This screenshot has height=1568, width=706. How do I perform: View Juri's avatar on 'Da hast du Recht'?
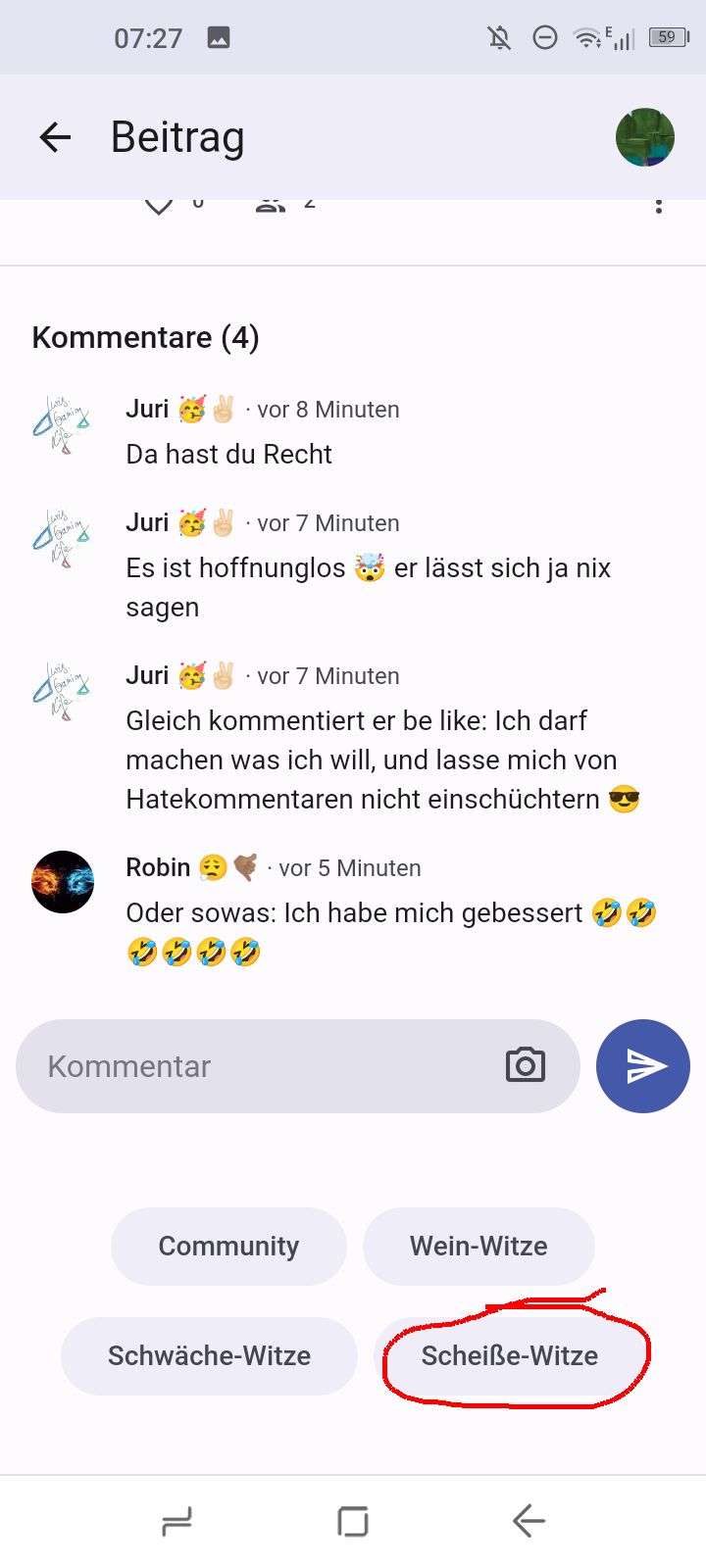[63, 426]
